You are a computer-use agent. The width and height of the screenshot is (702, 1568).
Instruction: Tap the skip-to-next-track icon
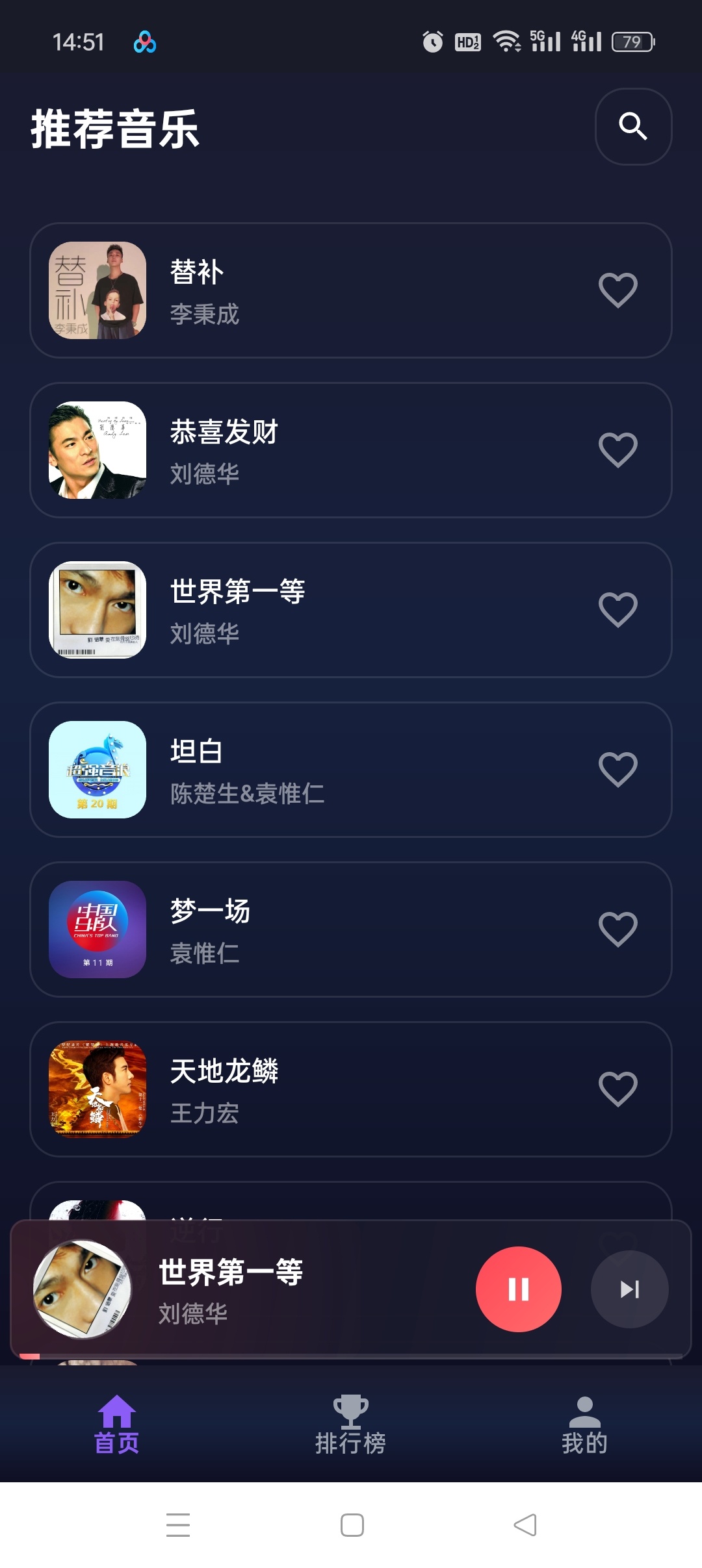[629, 1290]
